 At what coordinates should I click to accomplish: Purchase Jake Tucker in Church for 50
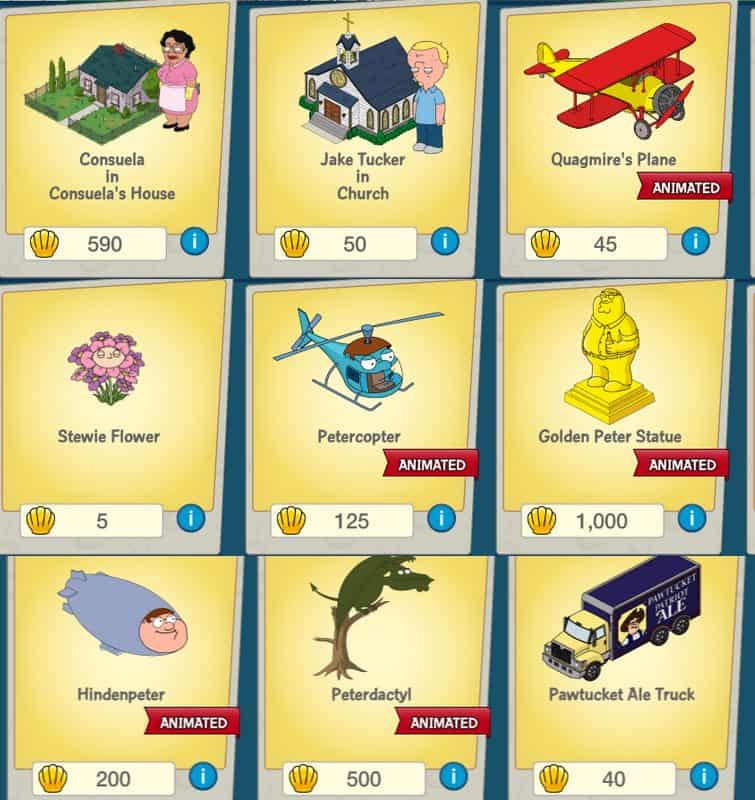[x=345, y=243]
